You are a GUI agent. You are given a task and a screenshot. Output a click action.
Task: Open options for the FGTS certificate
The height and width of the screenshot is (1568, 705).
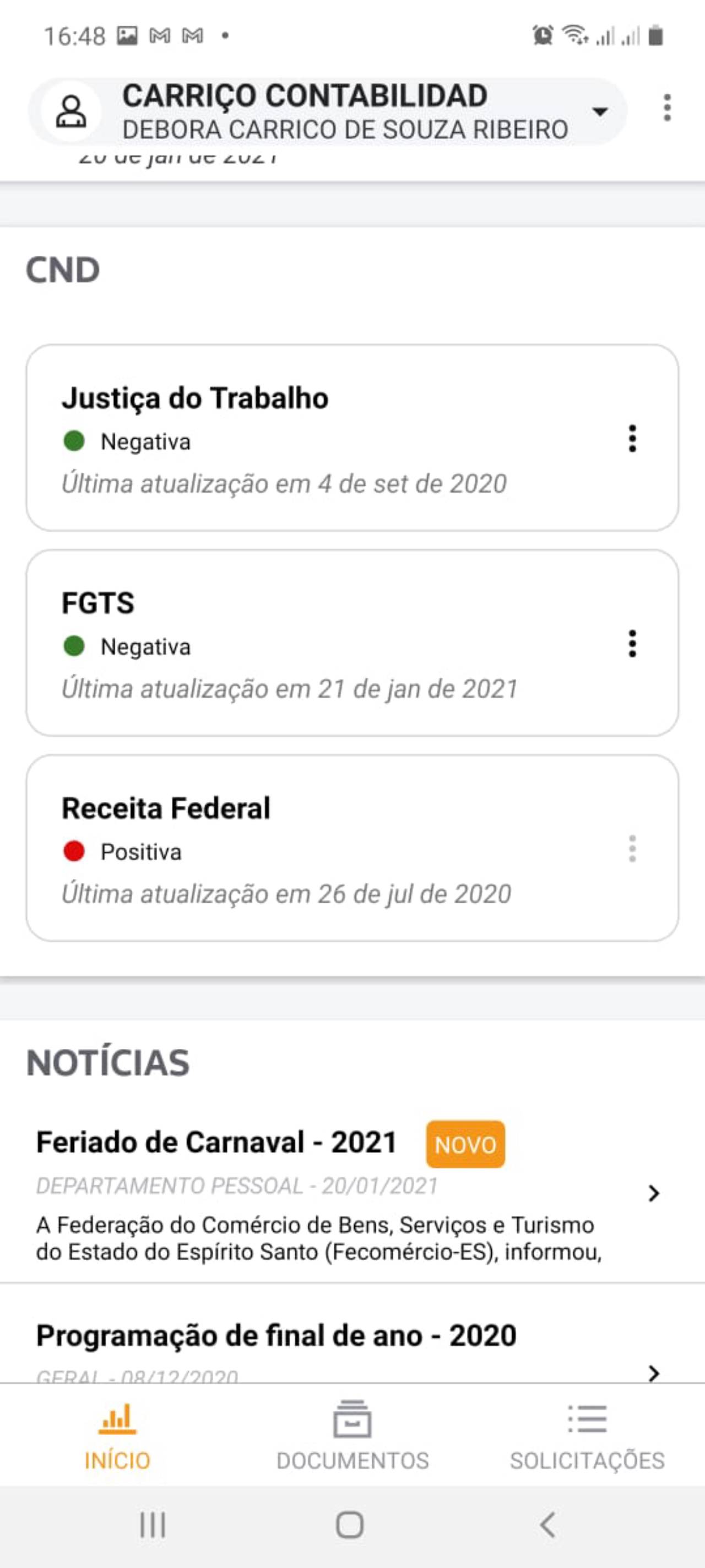[x=632, y=643]
